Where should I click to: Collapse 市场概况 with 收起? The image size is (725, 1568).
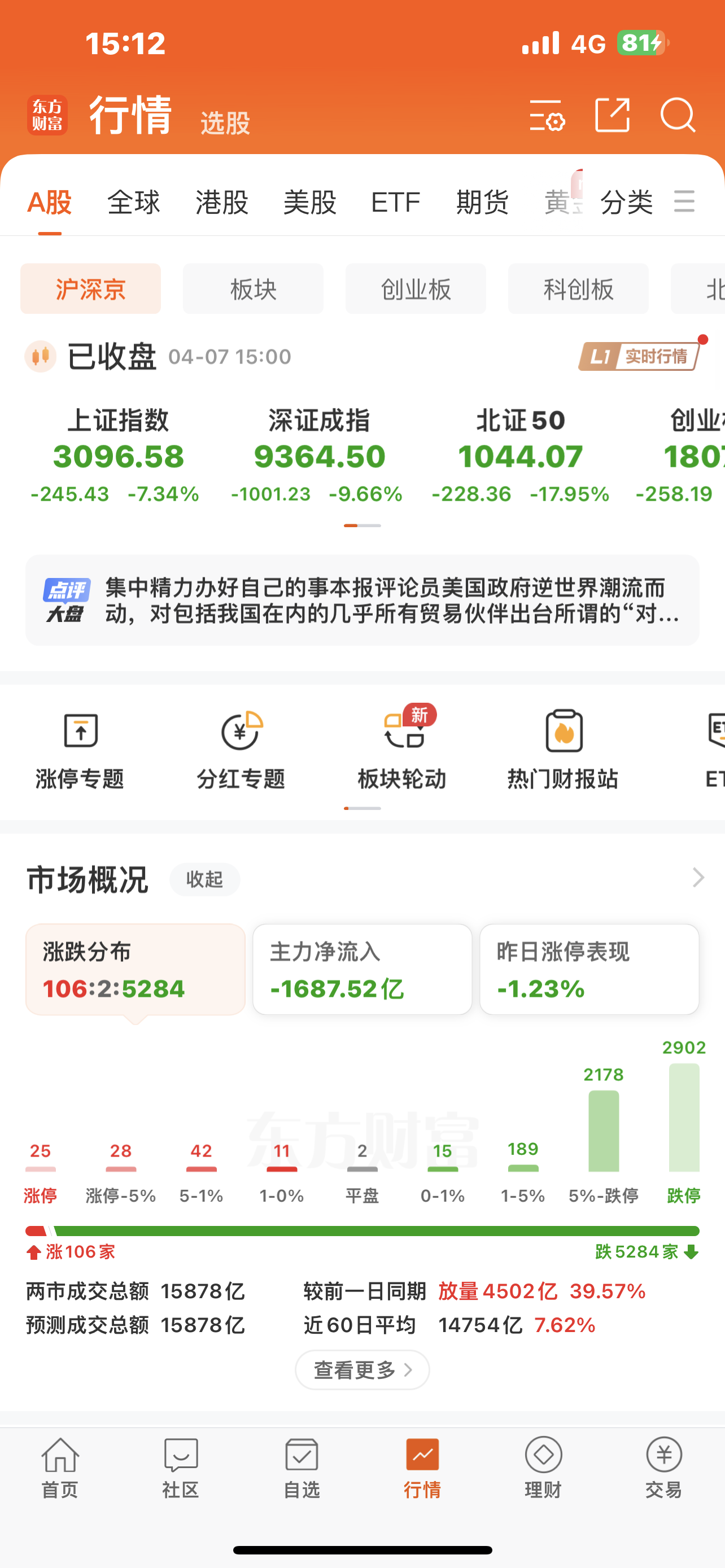(204, 879)
